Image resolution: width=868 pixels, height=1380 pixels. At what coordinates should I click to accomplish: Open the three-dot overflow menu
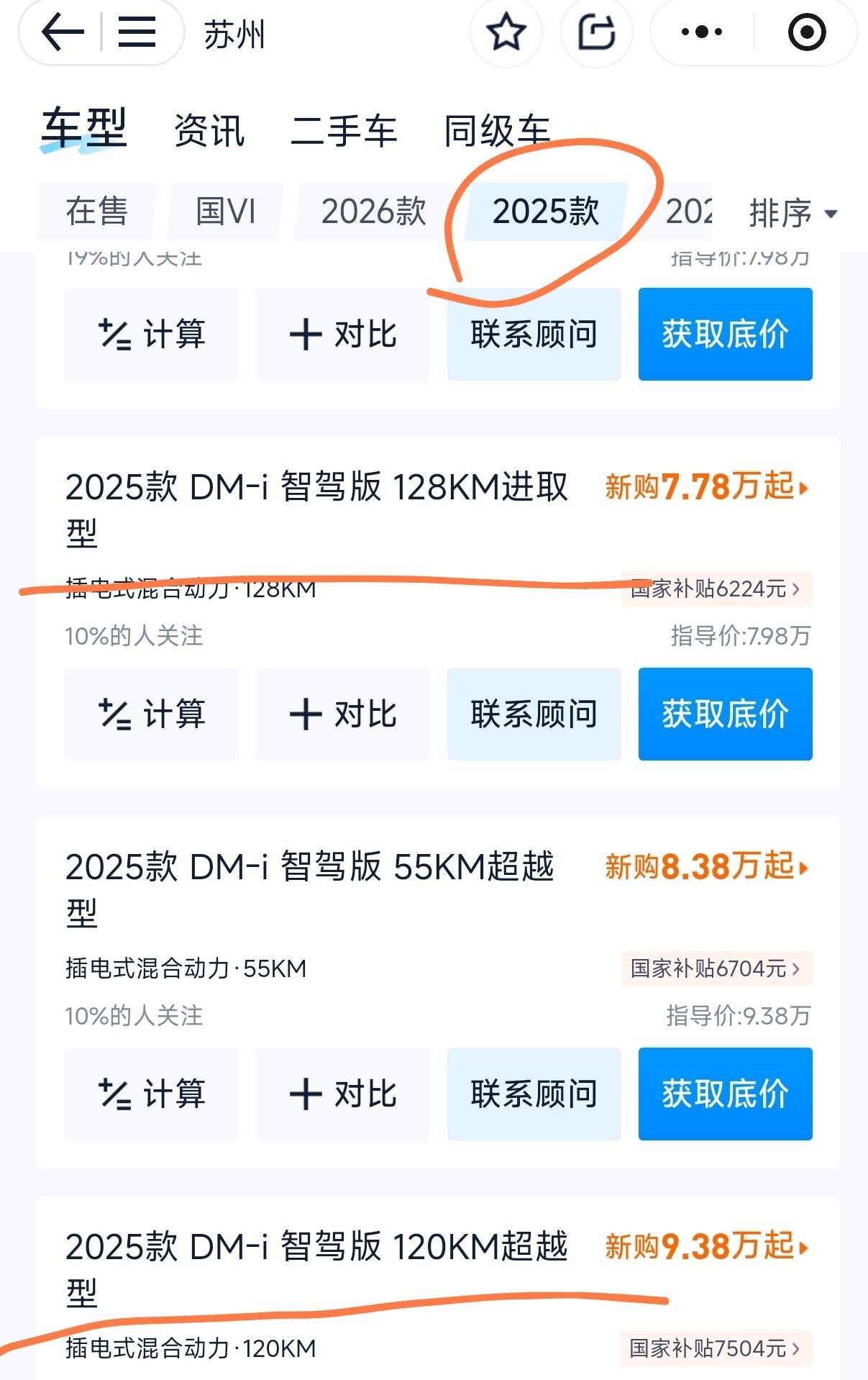[701, 32]
